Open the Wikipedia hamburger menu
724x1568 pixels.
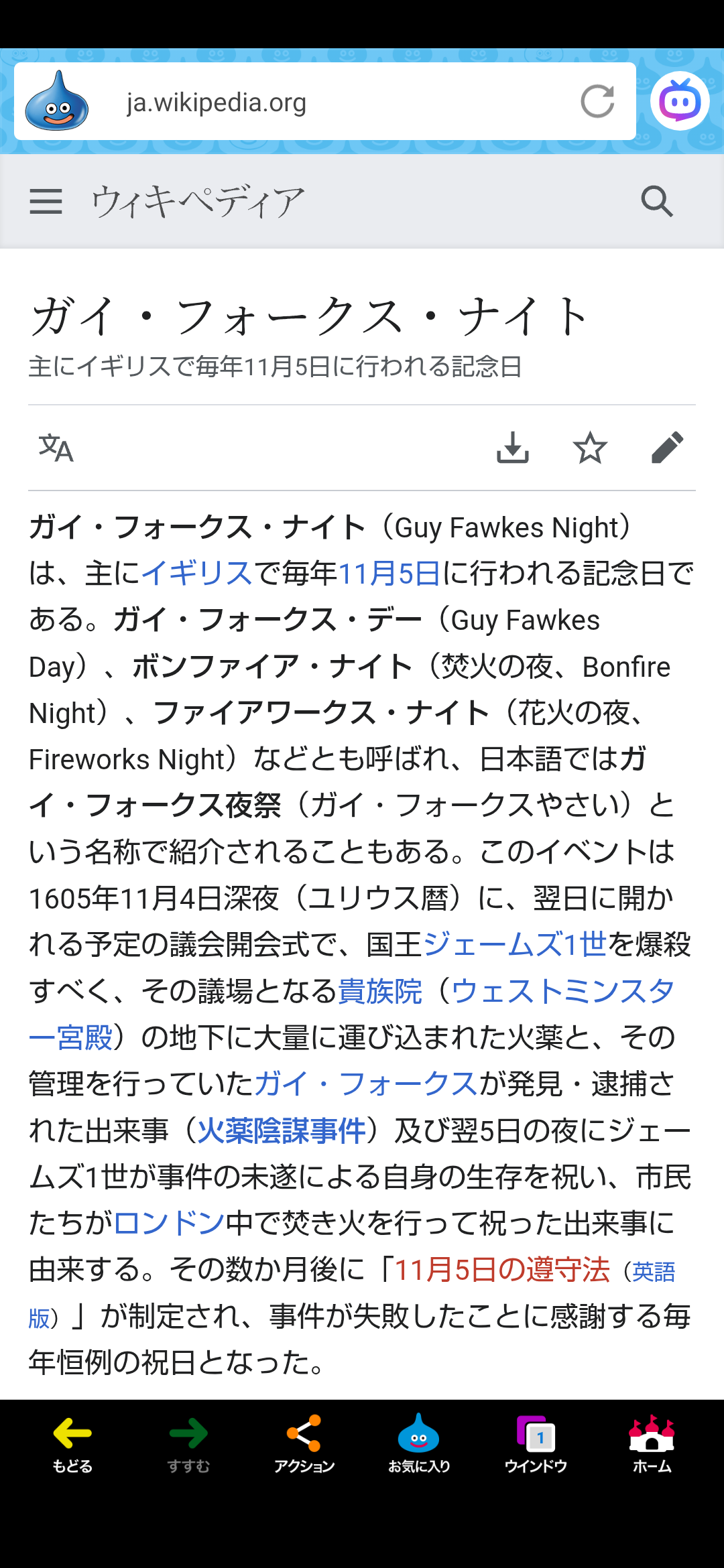tap(46, 201)
